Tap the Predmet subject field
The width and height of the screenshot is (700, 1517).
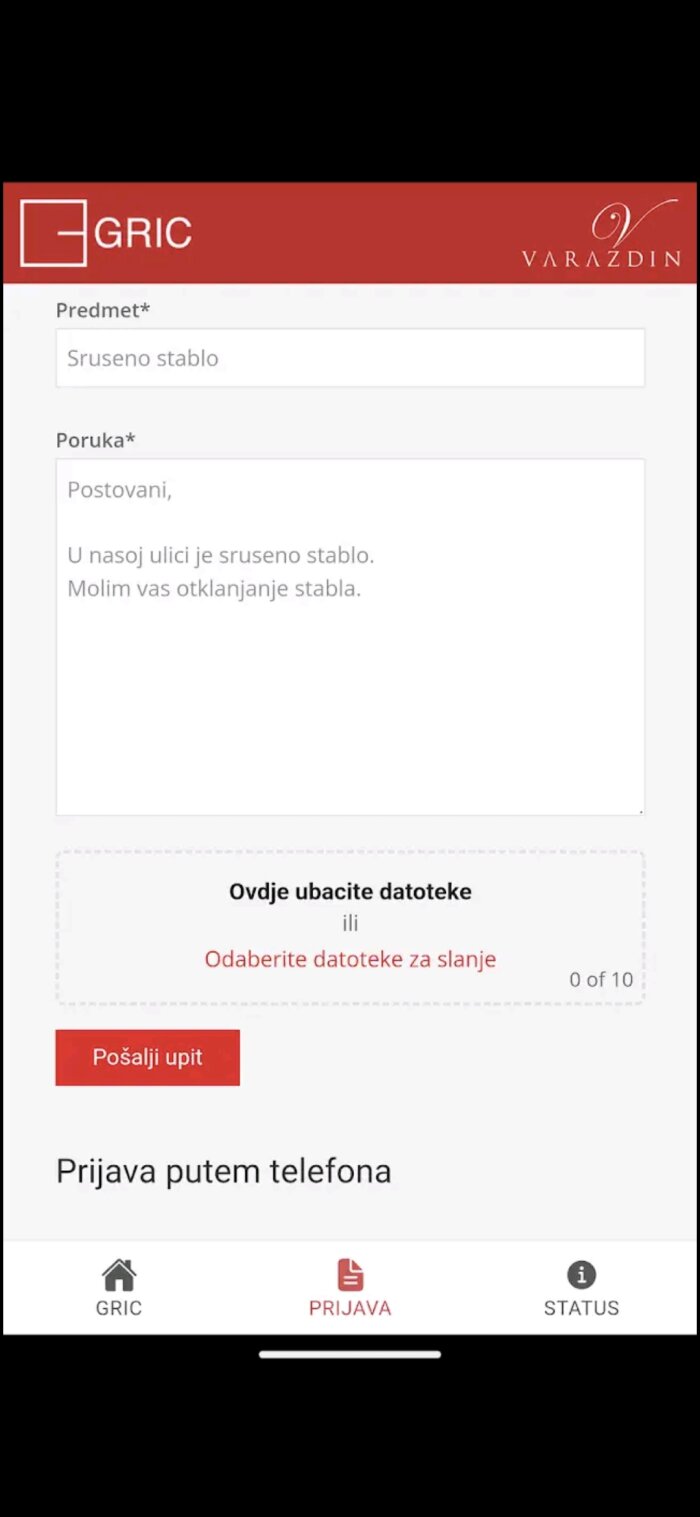(x=350, y=358)
